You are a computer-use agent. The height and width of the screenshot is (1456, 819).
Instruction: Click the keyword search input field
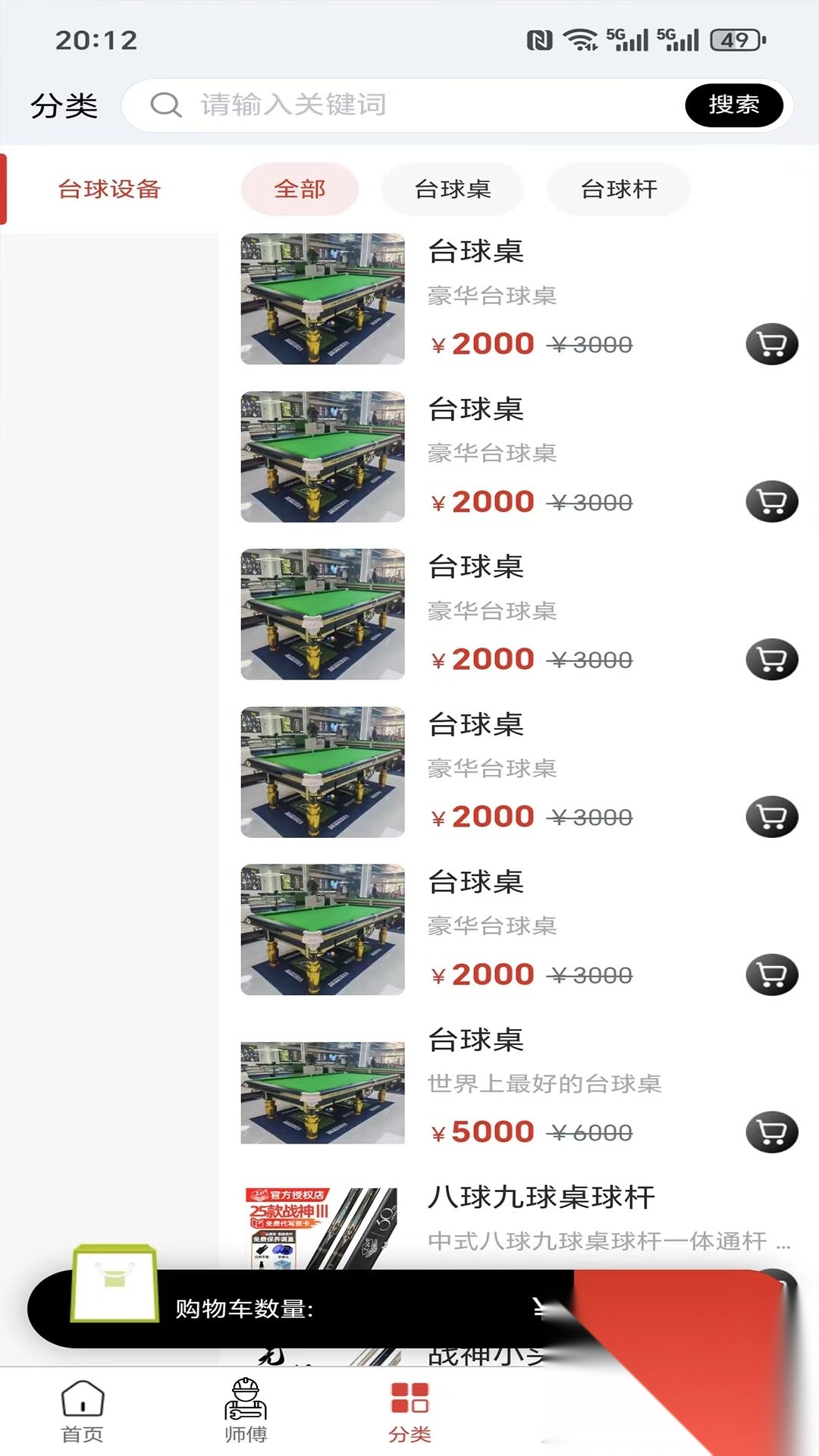pyautogui.click(x=379, y=105)
